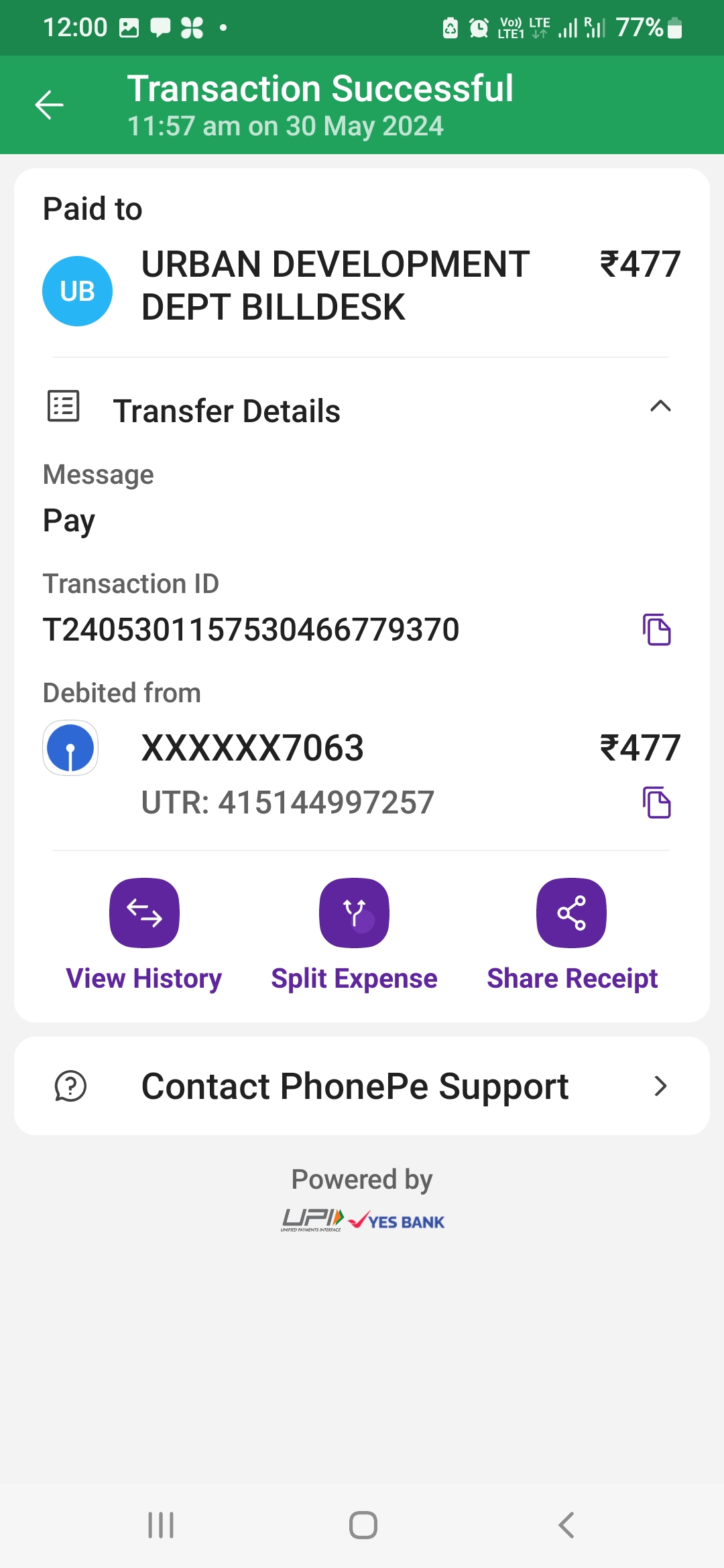Open the system recent apps button
This screenshot has width=724, height=1568.
(x=161, y=1525)
